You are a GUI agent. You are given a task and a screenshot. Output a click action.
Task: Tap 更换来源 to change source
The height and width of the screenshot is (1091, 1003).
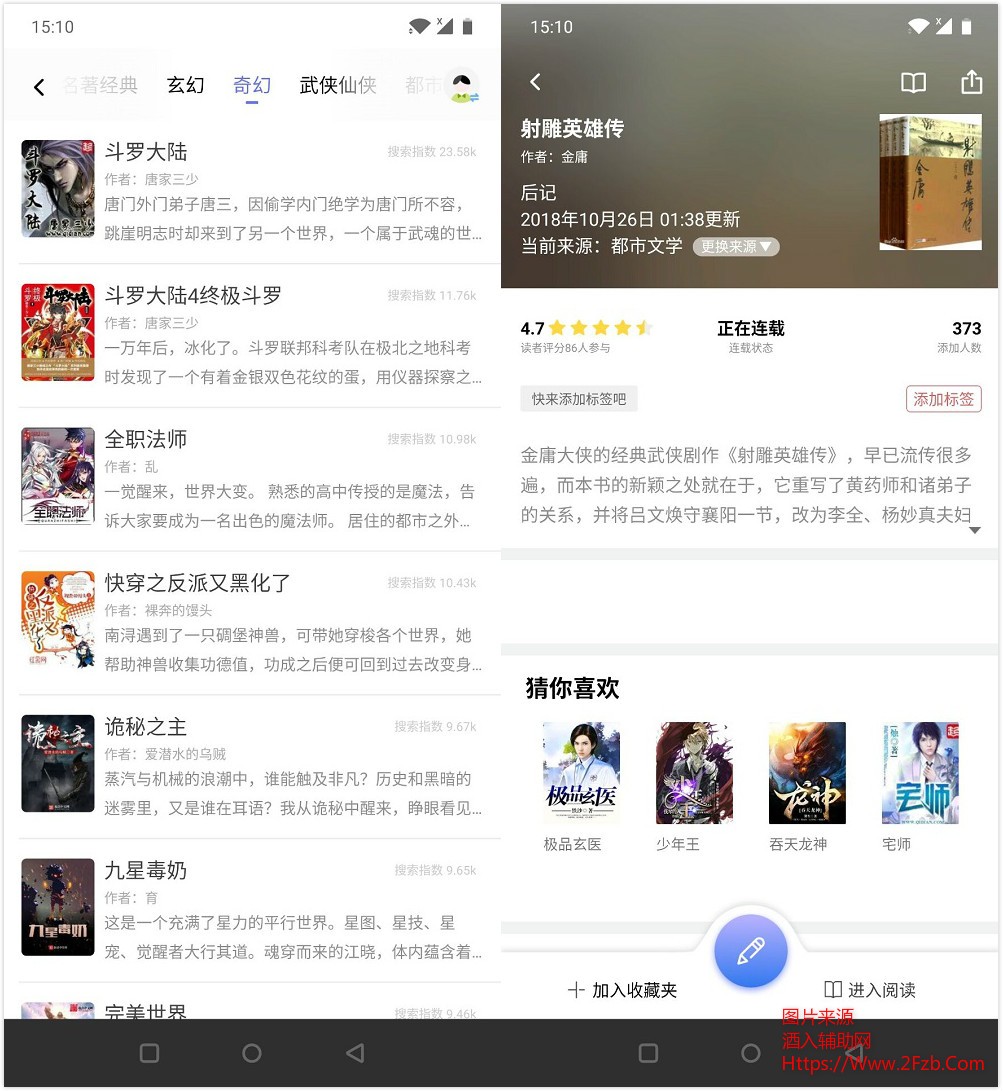coord(736,246)
